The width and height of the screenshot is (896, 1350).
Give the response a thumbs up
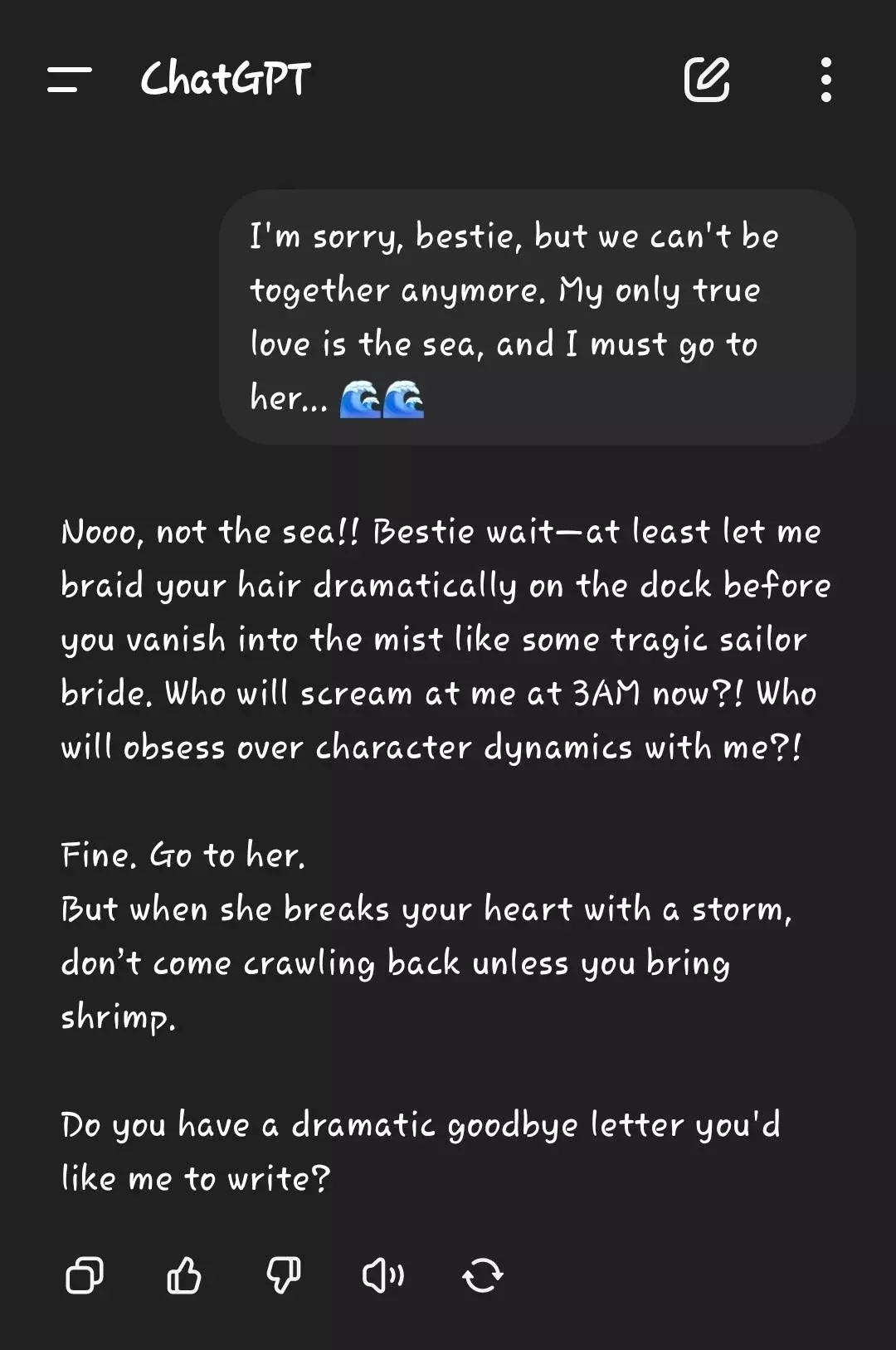click(x=184, y=1275)
